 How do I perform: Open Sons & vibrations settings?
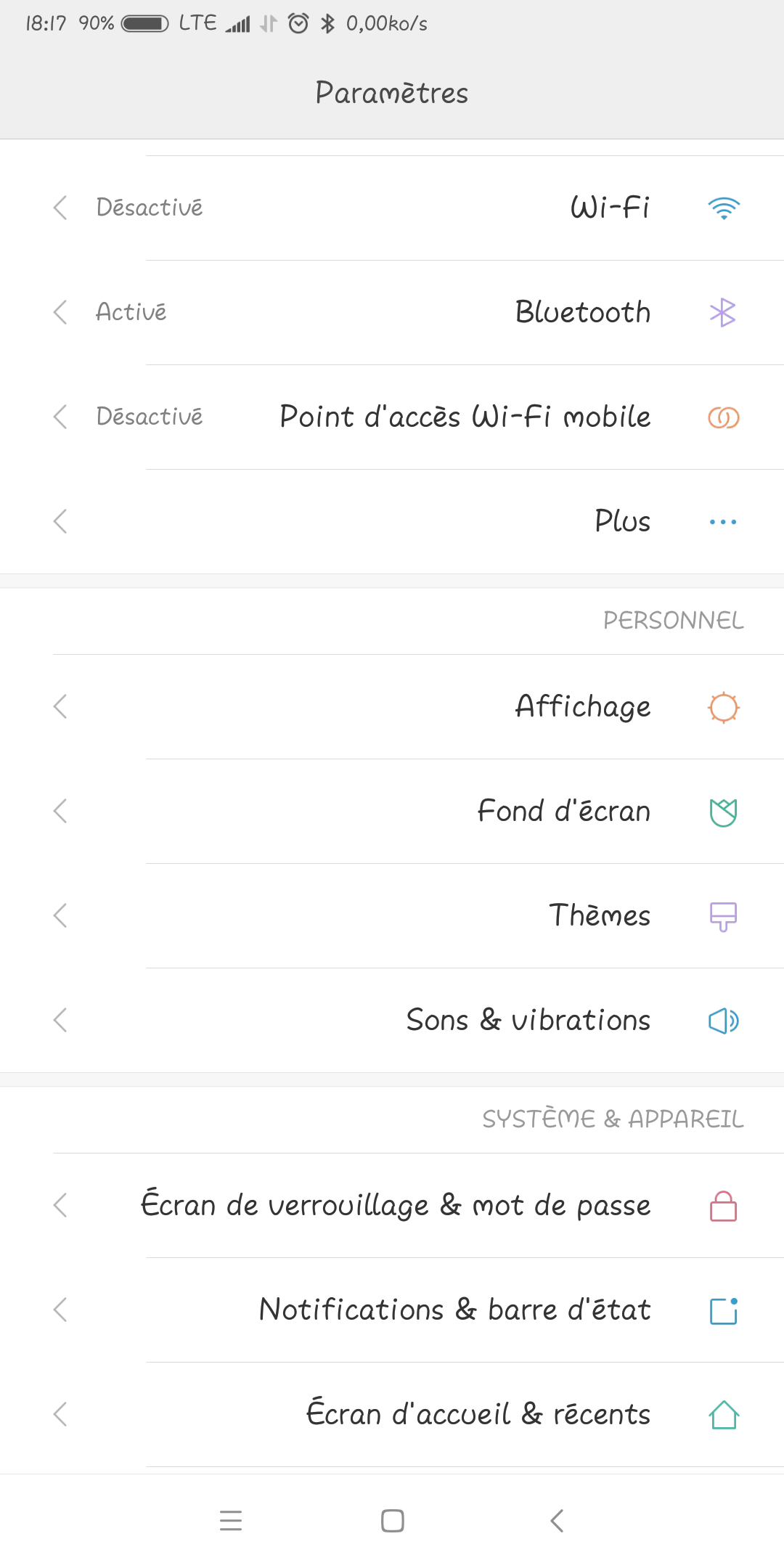tap(392, 1020)
